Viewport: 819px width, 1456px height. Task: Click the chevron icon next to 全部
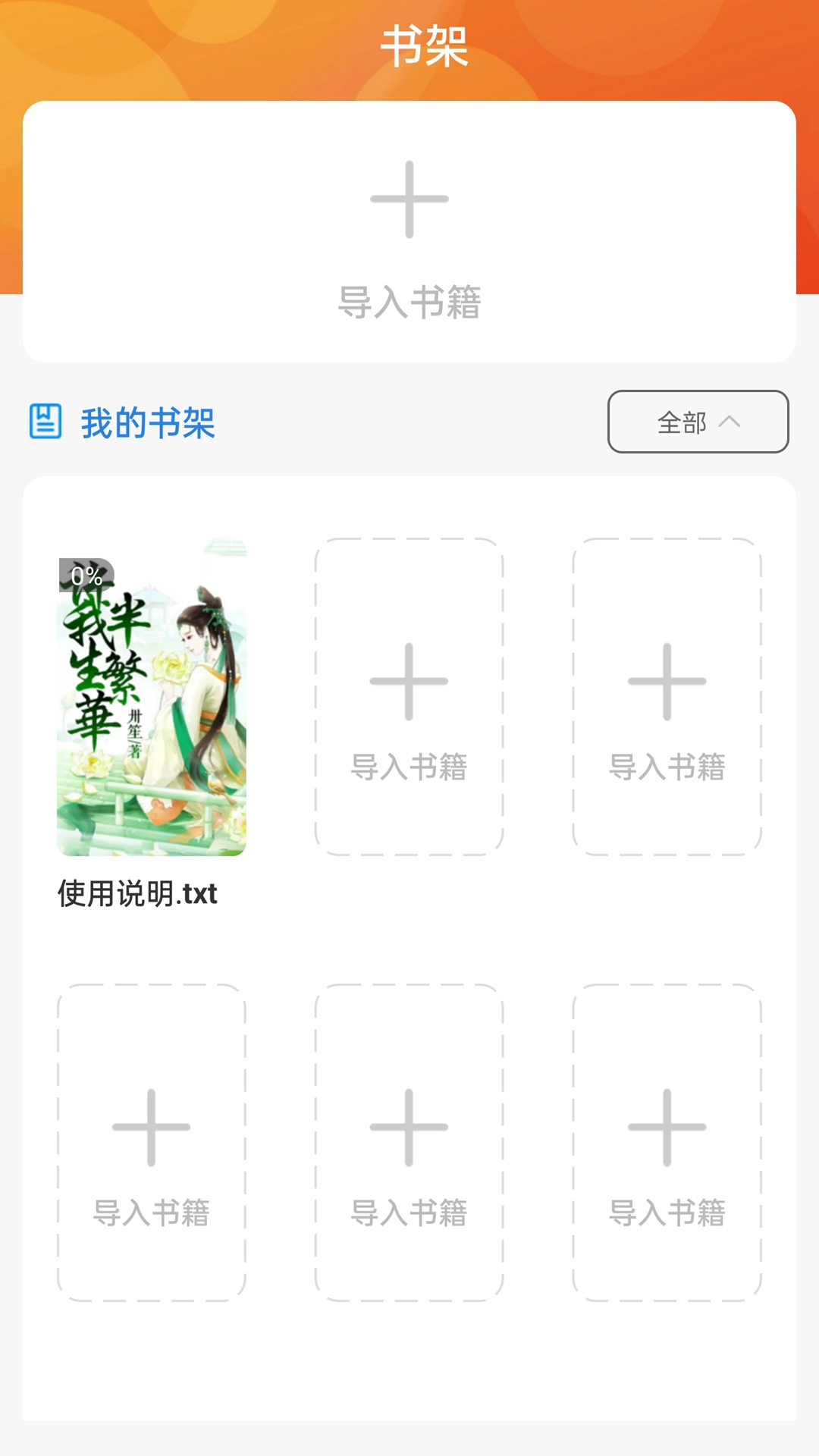coord(732,422)
